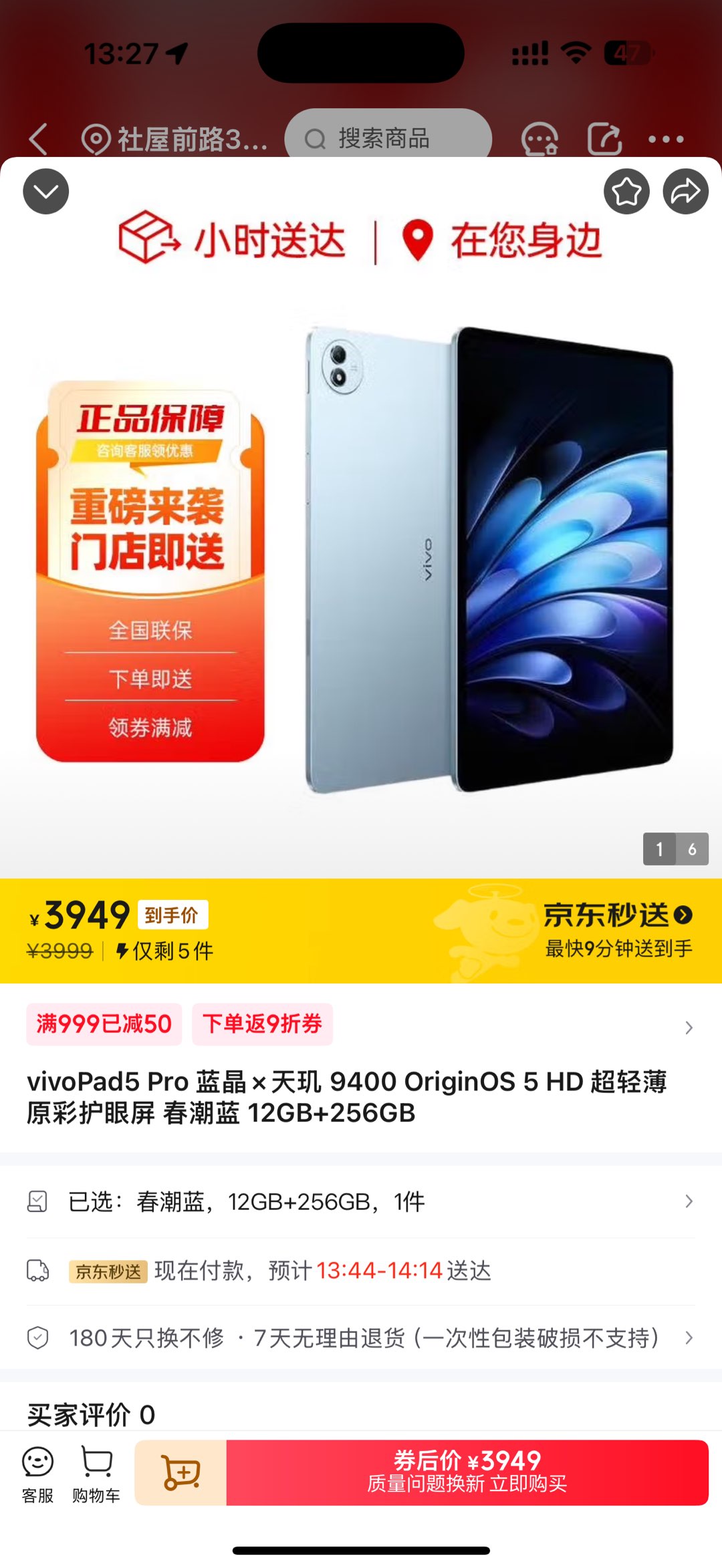
Task: Tap the top bar share icon
Action: [x=604, y=139]
